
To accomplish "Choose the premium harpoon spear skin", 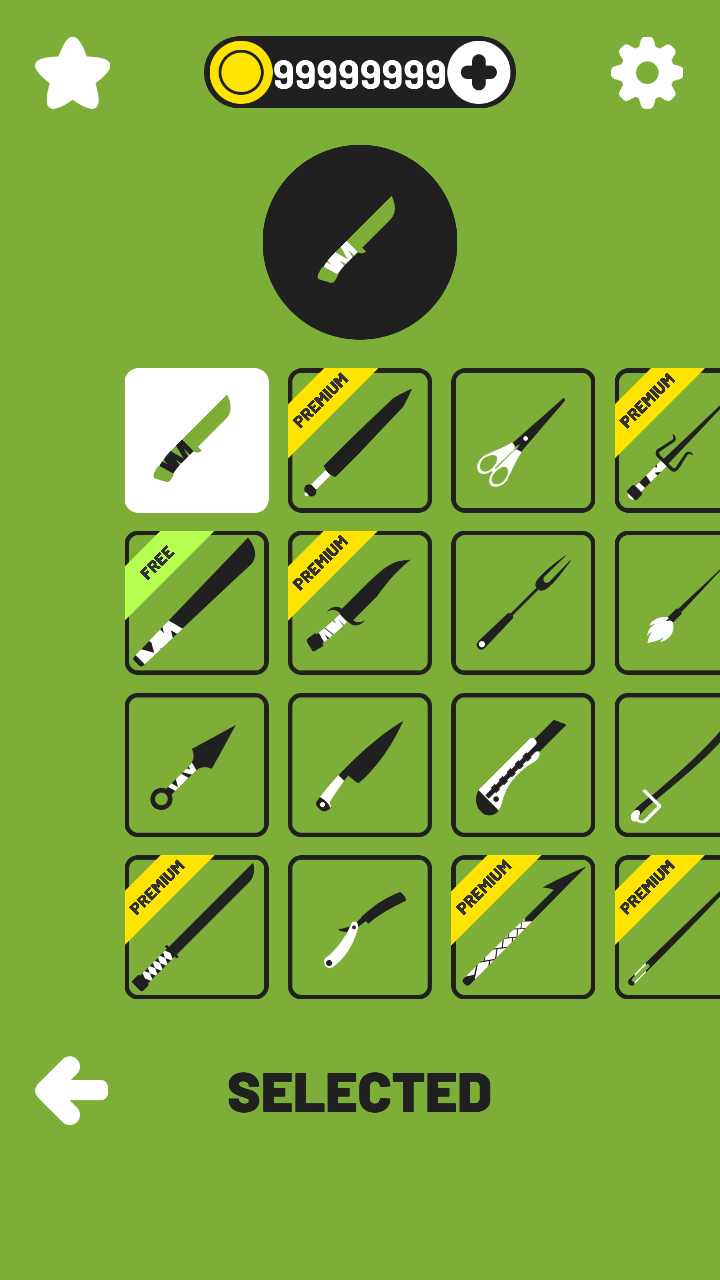I will coord(523,927).
